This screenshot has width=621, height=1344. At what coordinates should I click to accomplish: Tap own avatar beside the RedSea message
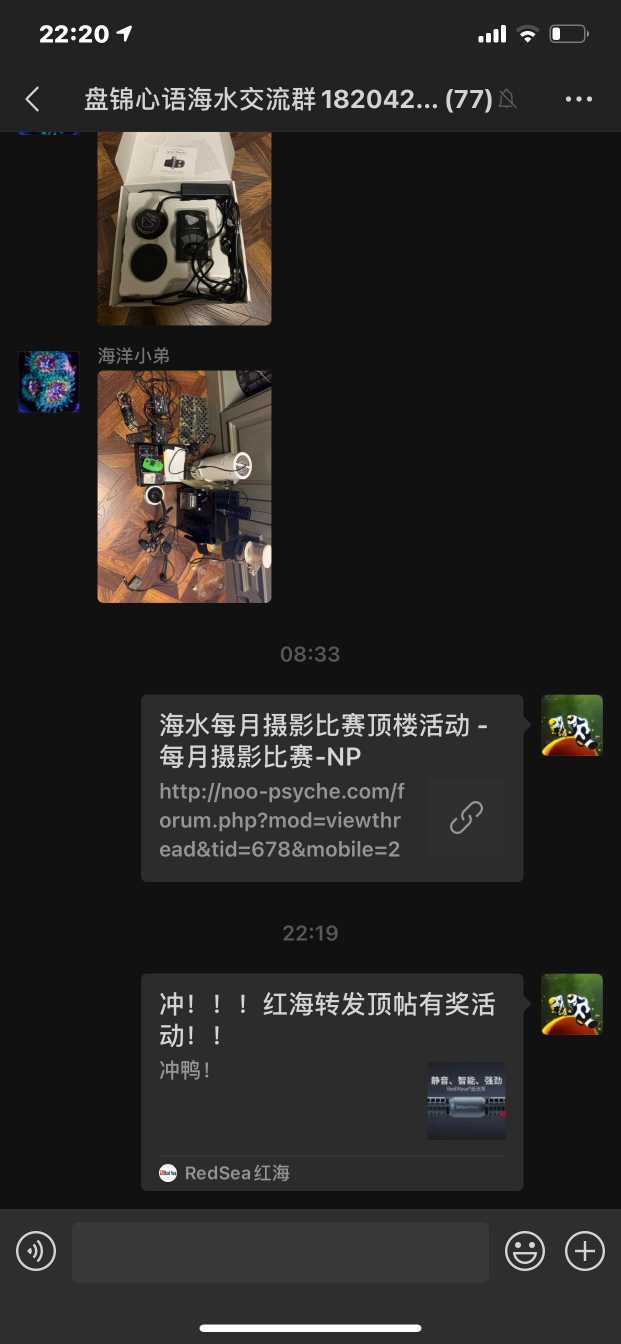click(571, 1004)
